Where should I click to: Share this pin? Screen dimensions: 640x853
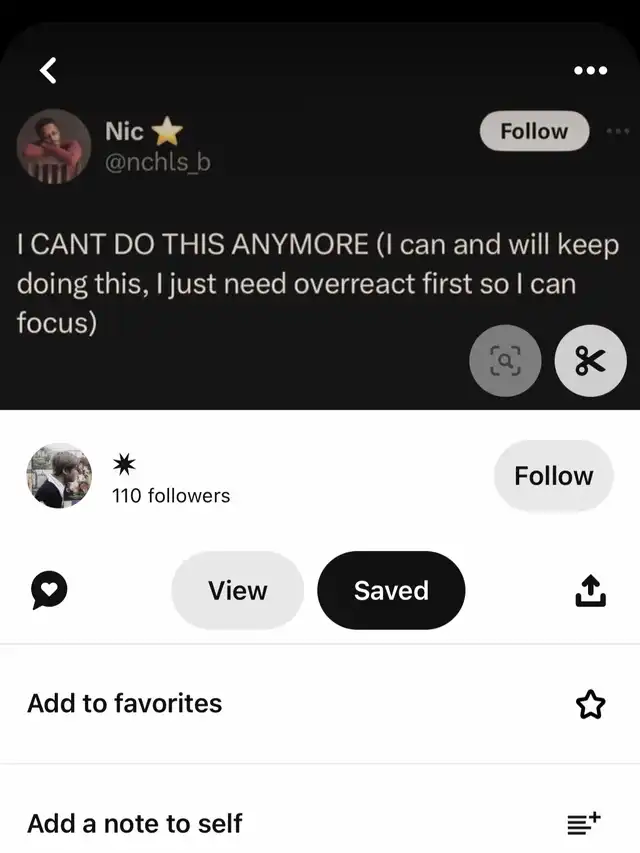point(590,591)
